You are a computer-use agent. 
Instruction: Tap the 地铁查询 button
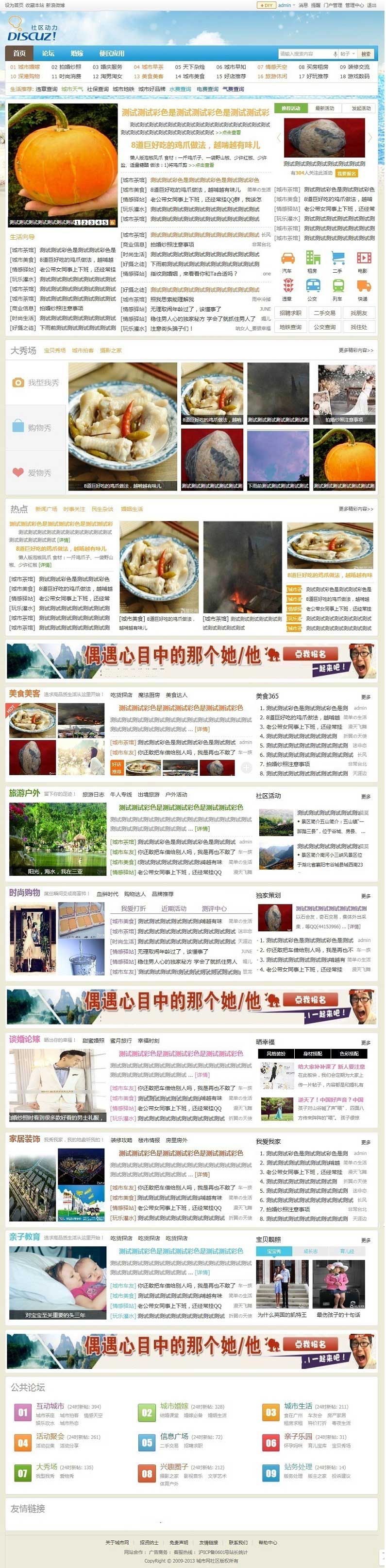(x=290, y=327)
